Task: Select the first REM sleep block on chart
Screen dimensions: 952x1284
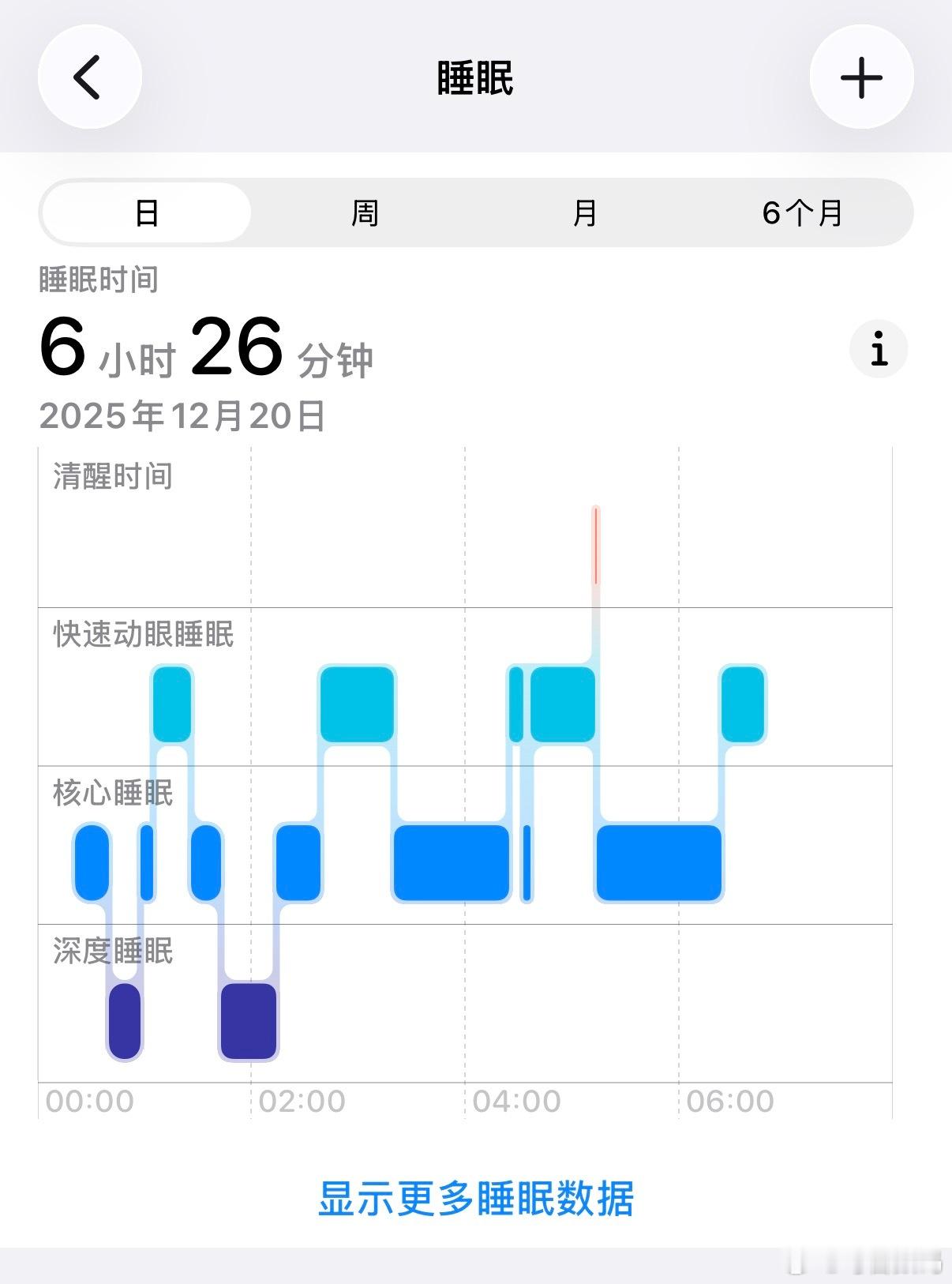Action: [173, 704]
